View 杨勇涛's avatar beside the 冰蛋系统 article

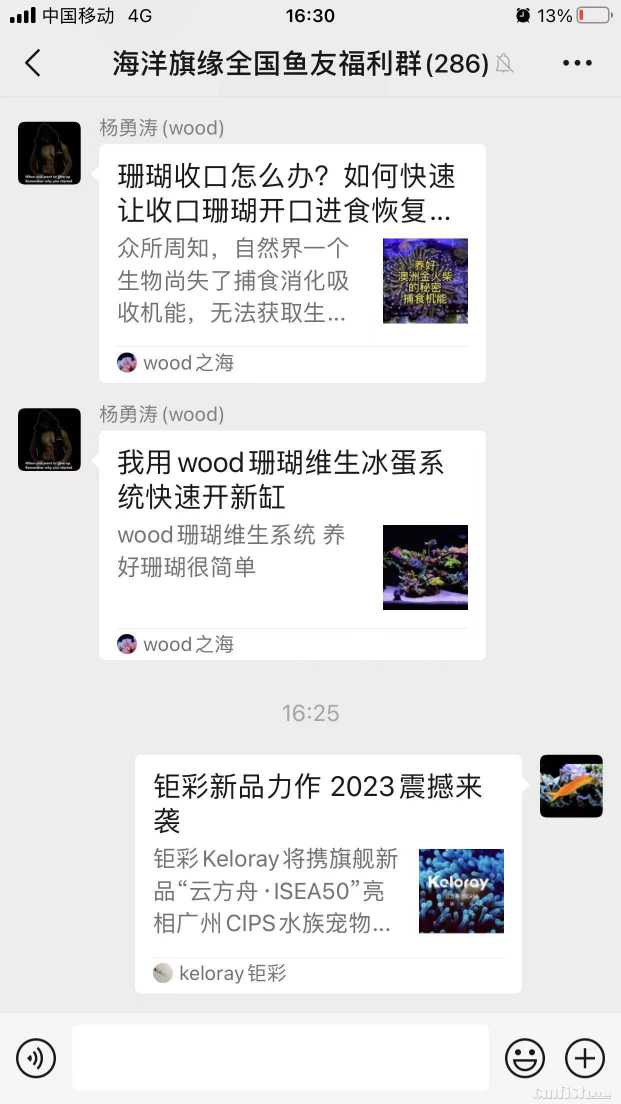[x=49, y=439]
